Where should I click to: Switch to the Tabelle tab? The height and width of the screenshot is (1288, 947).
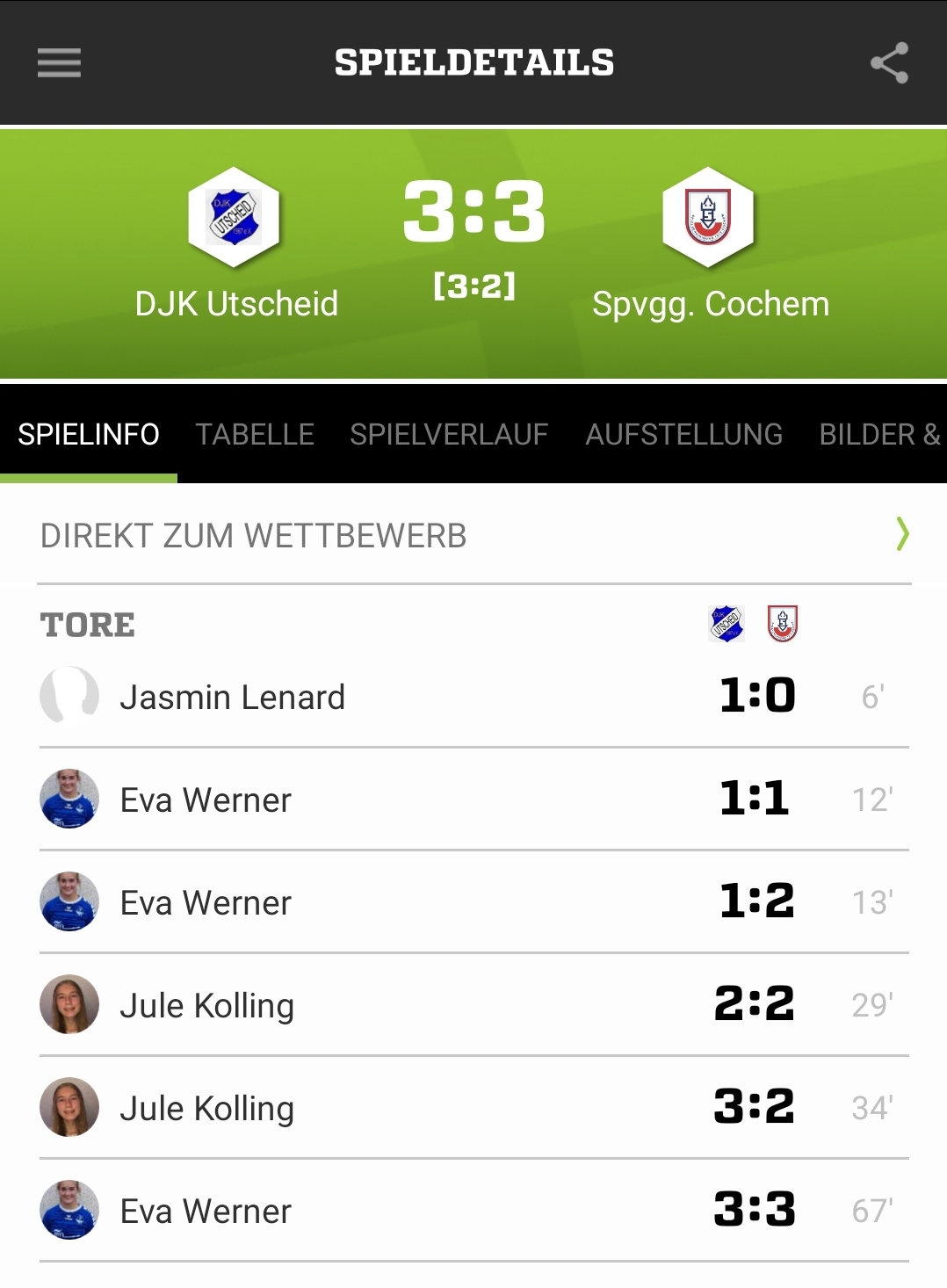(x=255, y=434)
